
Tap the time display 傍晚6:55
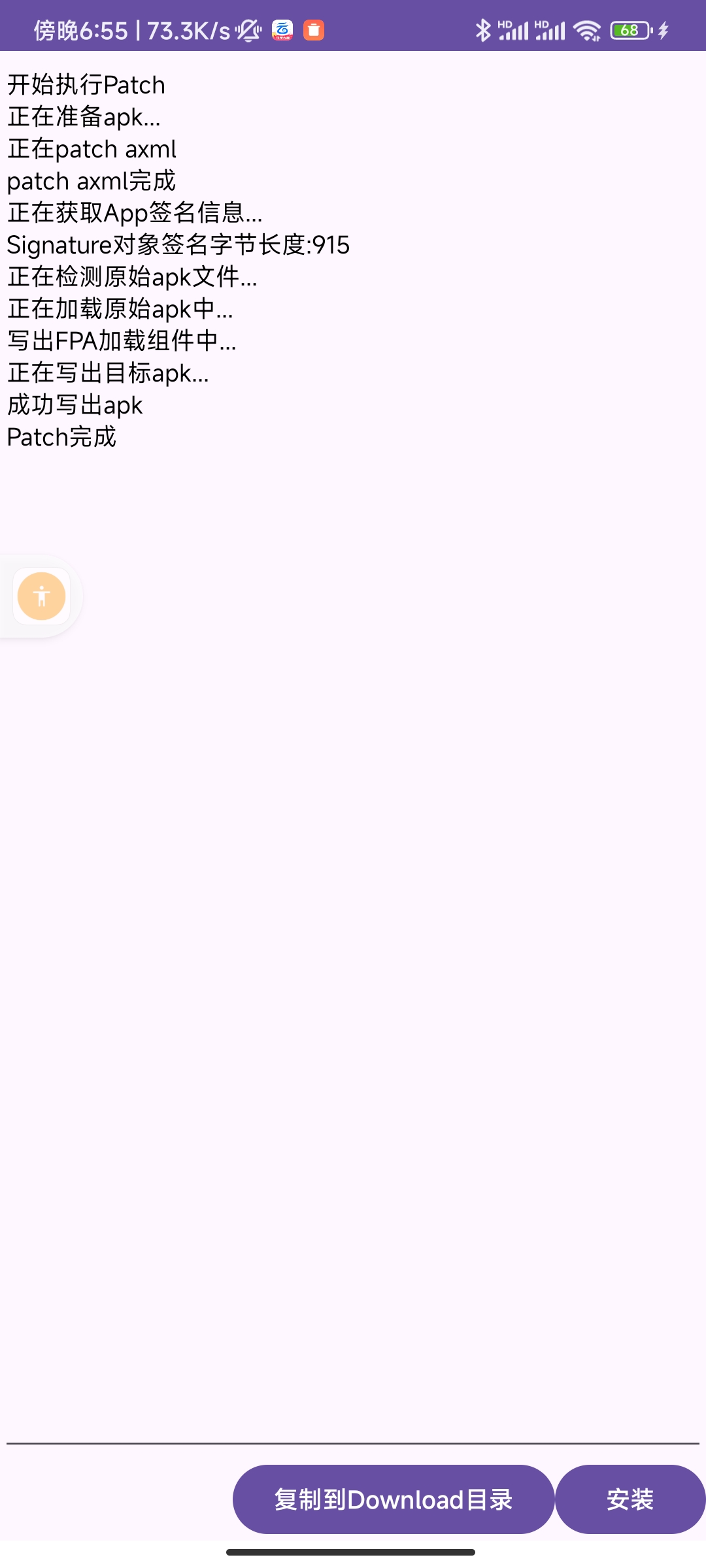point(82,29)
